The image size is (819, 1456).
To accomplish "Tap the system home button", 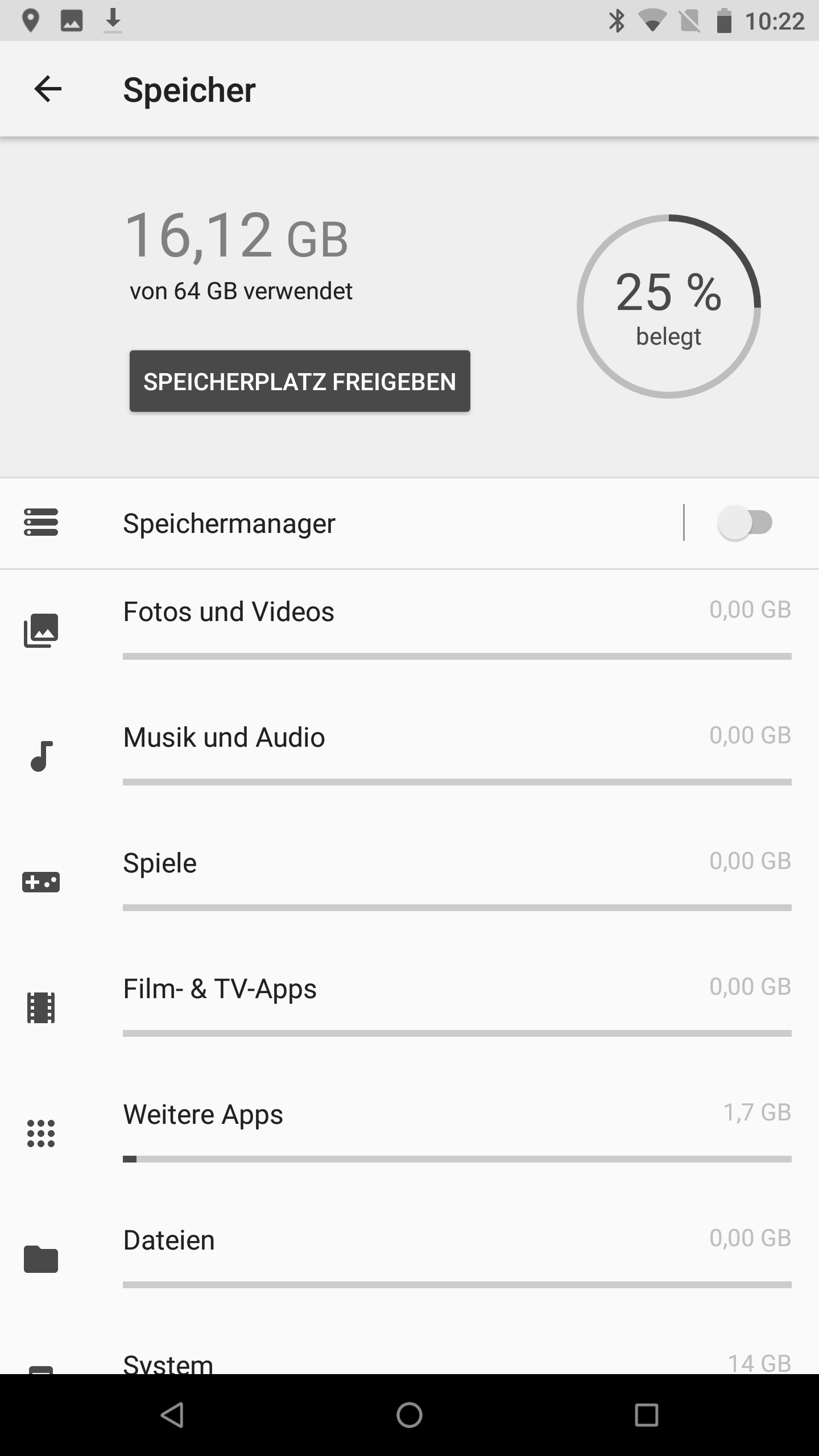I will click(x=409, y=1415).
